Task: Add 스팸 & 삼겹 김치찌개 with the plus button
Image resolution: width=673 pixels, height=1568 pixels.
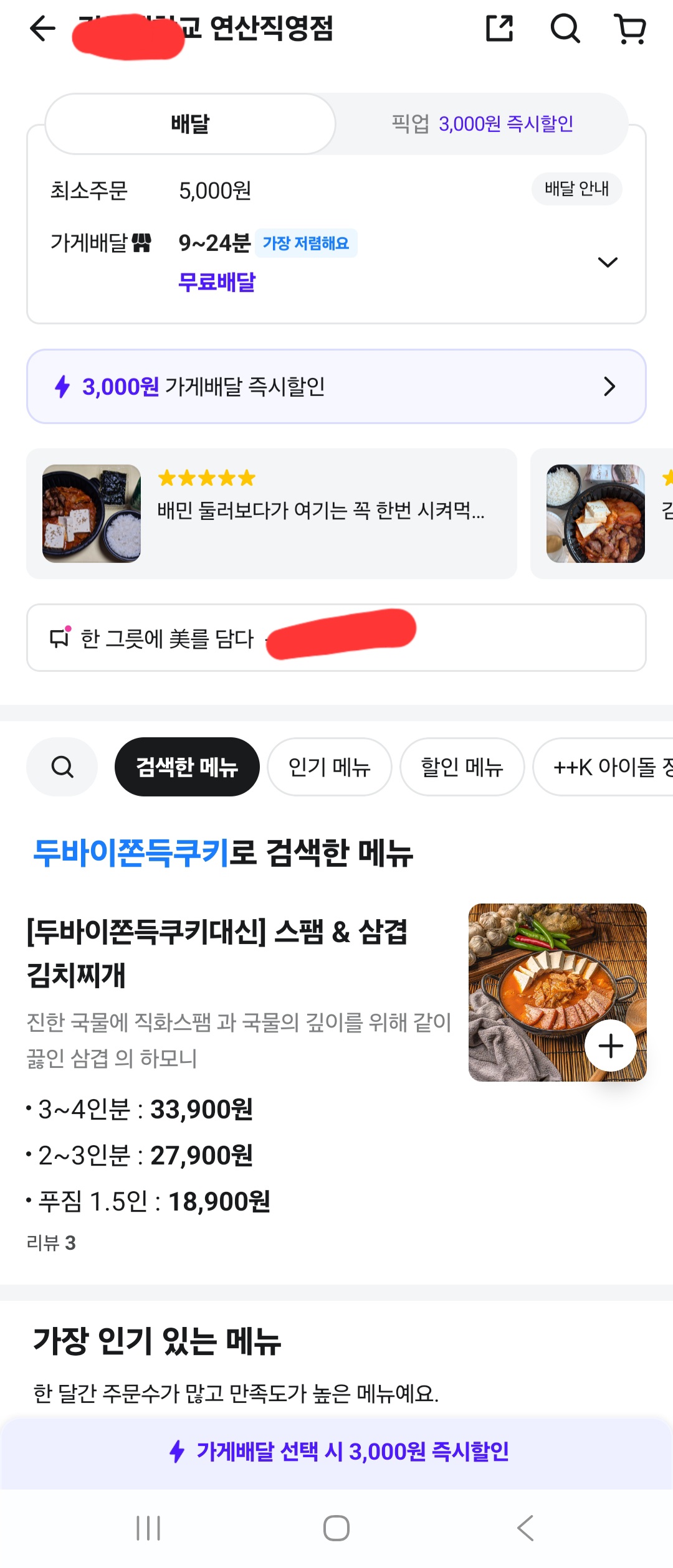Action: pos(611,1046)
